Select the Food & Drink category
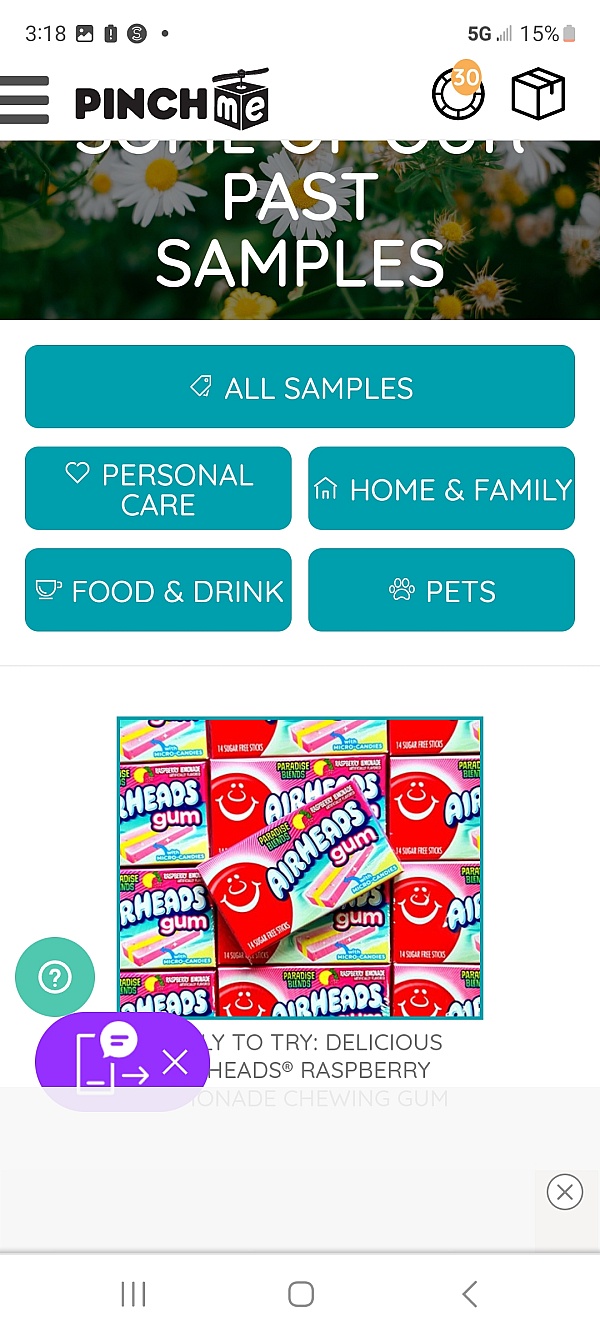The height and width of the screenshot is (1333, 600). click(x=158, y=590)
